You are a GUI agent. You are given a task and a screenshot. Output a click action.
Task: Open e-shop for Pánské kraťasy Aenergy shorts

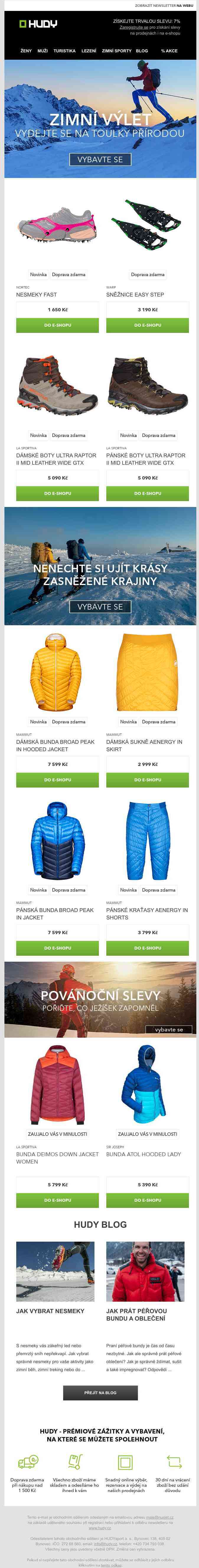point(147,948)
